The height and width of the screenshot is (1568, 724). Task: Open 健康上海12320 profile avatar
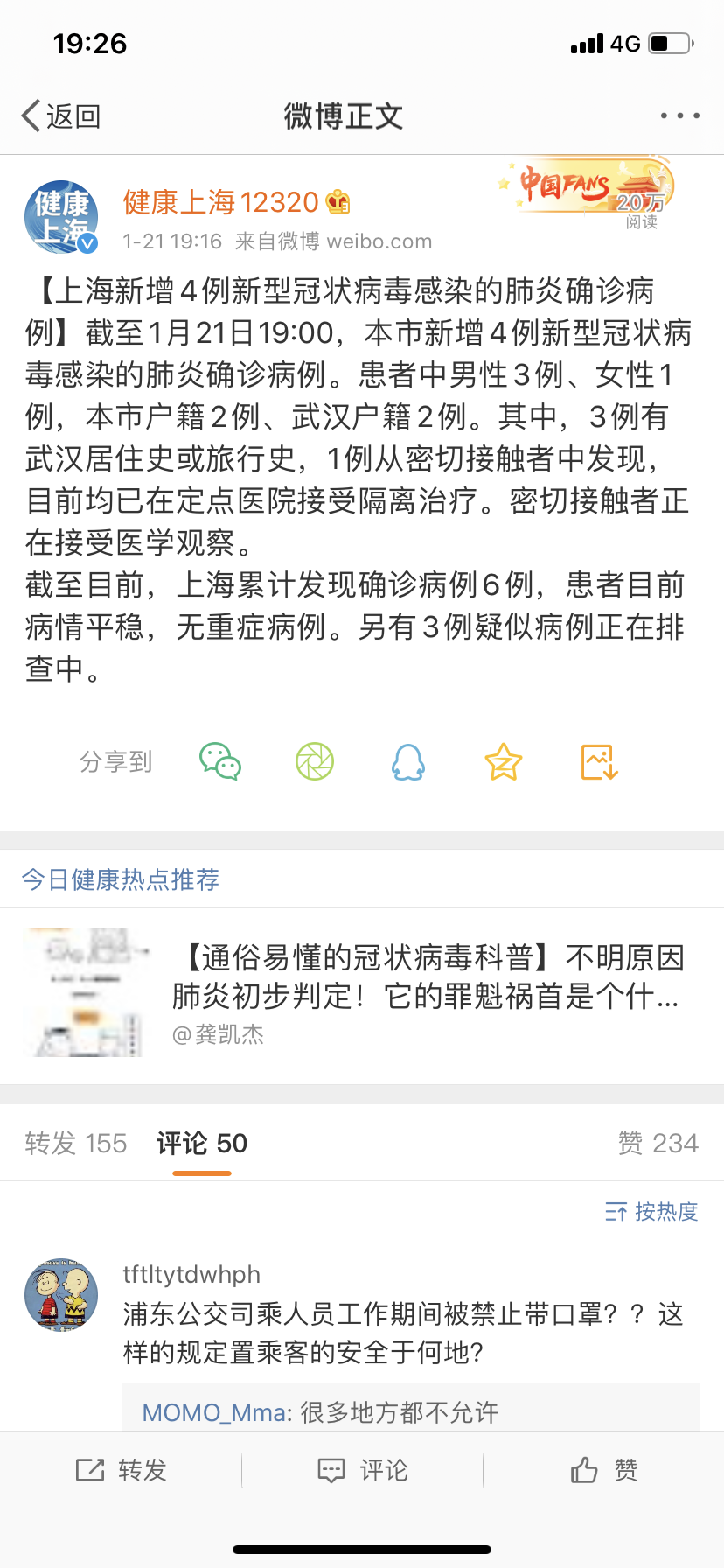[60, 217]
